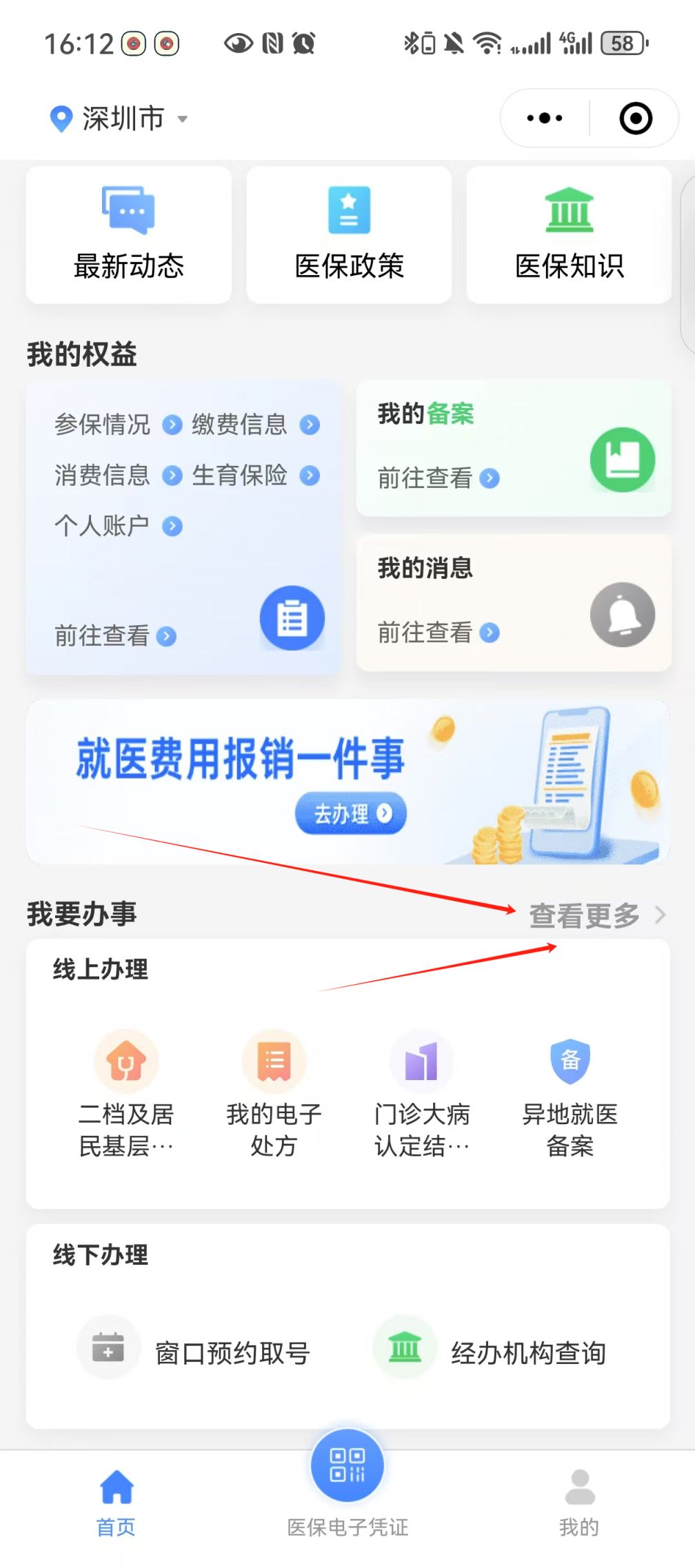The height and width of the screenshot is (1568, 695).
Task: Tap 查看更多 next to 我要办事
Action: click(x=595, y=915)
